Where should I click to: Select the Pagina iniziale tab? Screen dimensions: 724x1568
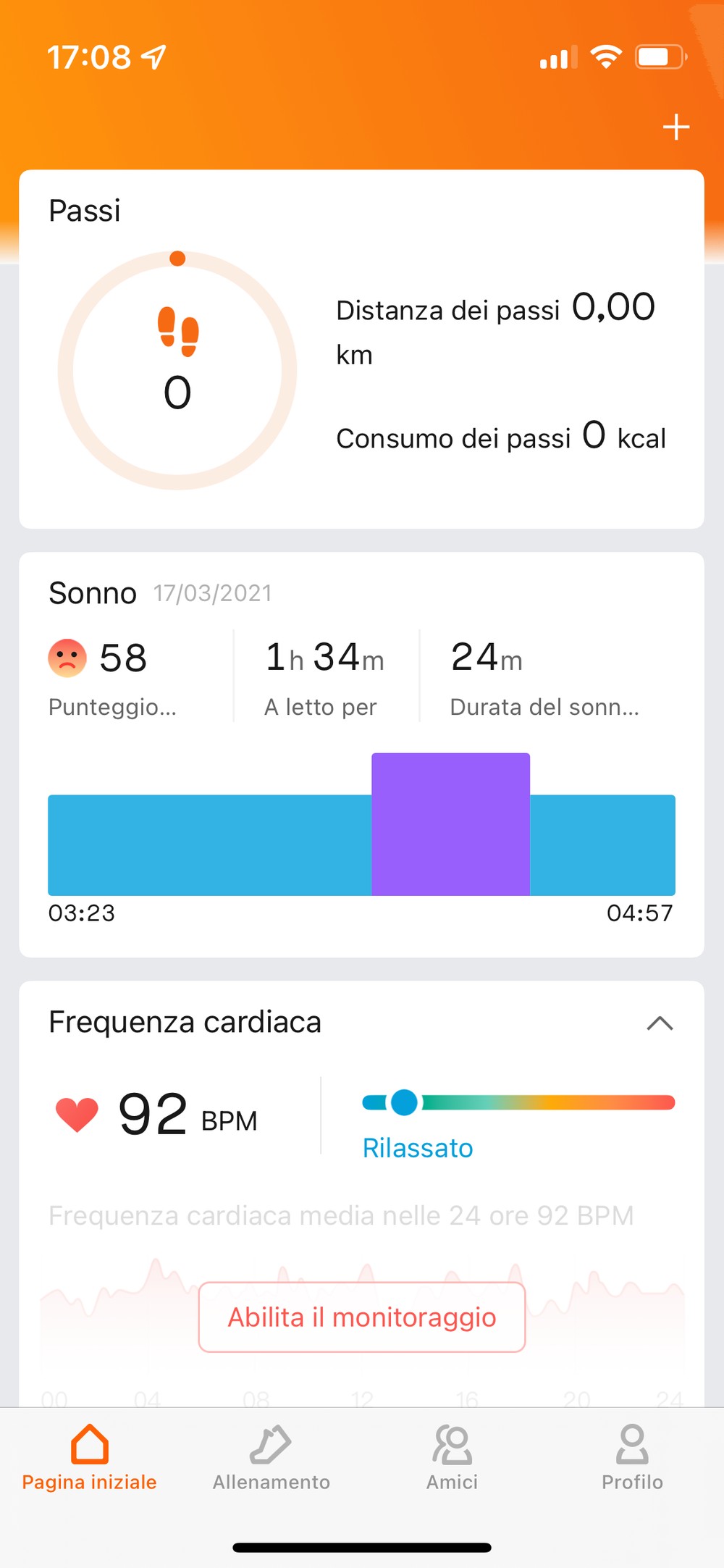point(90,1457)
